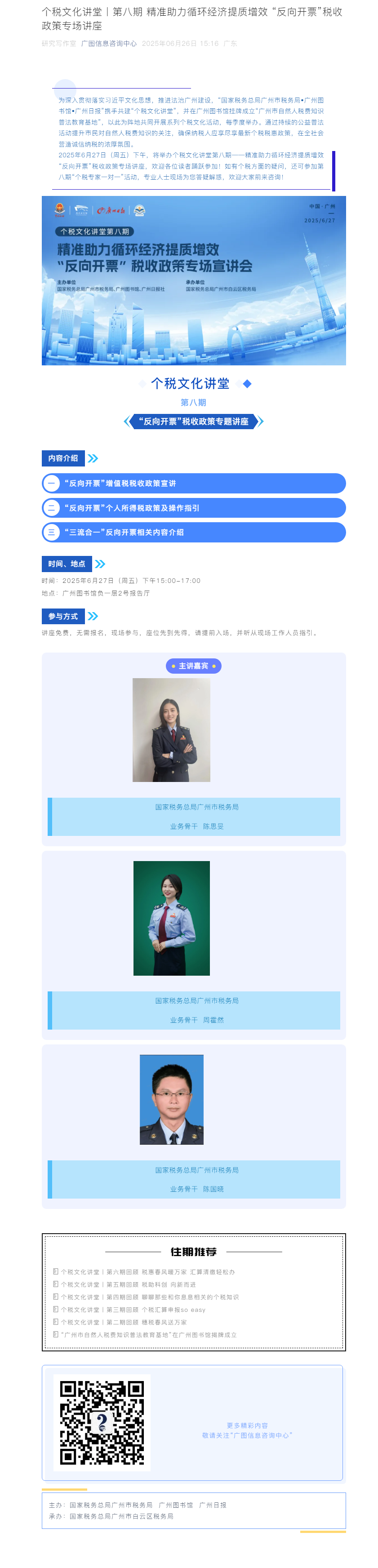Image resolution: width=378 pixels, height=1568 pixels.
Task: Open the 第三期回顾 个税汇算申报 article
Action: point(133,1309)
